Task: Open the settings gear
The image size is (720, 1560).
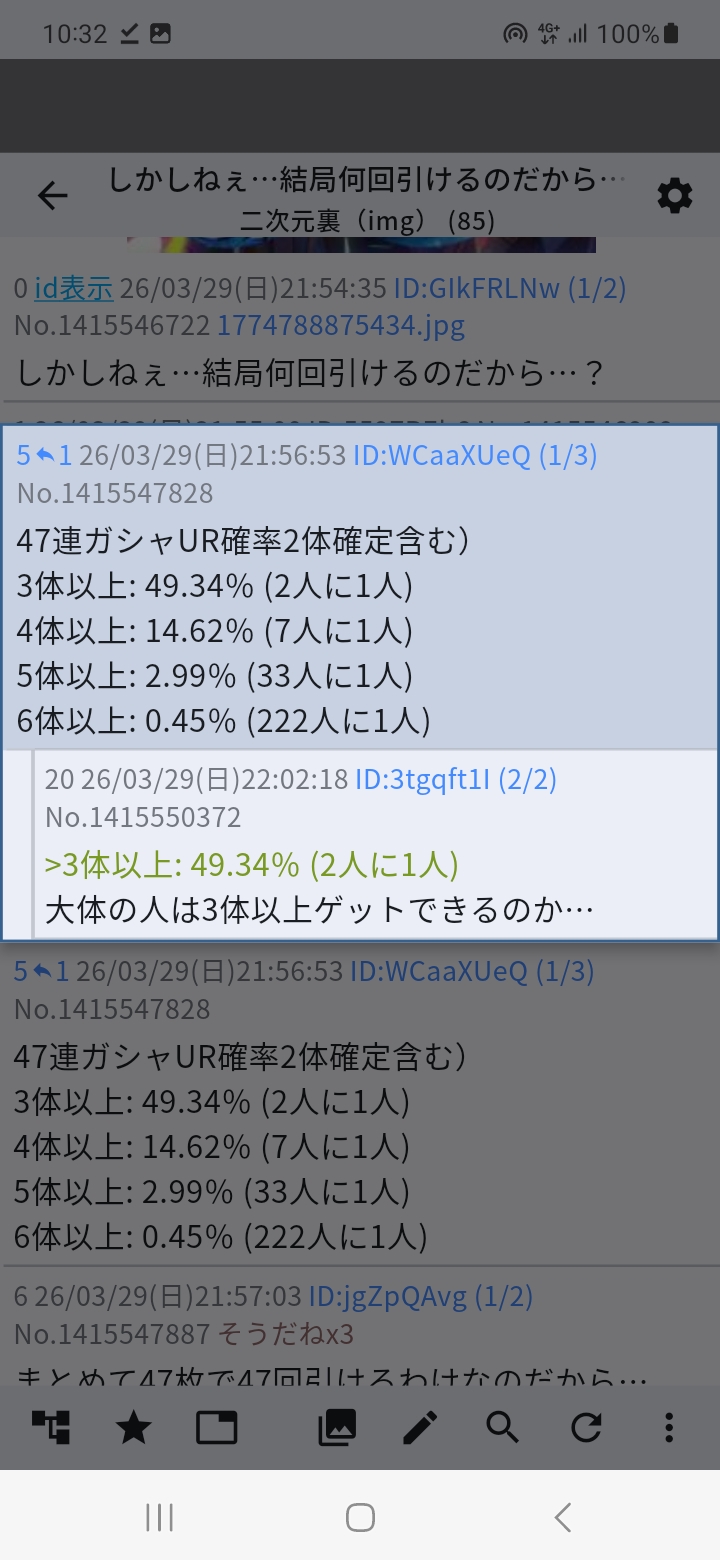Action: tap(675, 196)
